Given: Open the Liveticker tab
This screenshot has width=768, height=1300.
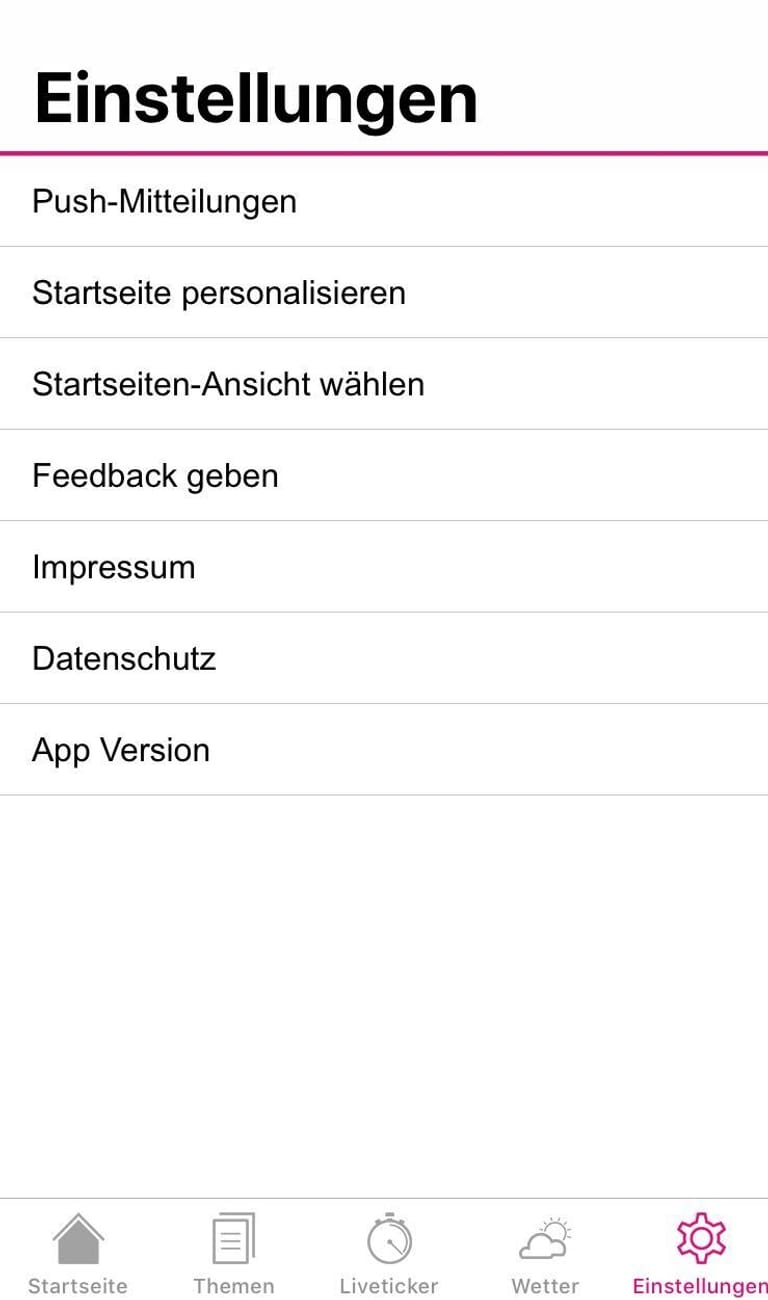Looking at the screenshot, I should point(389,1253).
